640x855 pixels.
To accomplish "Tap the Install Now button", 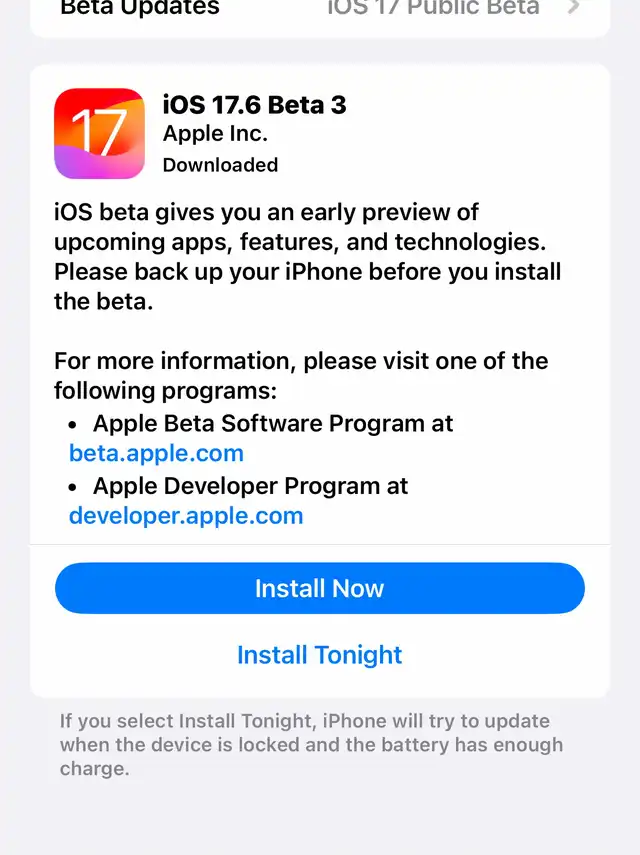I will (320, 588).
